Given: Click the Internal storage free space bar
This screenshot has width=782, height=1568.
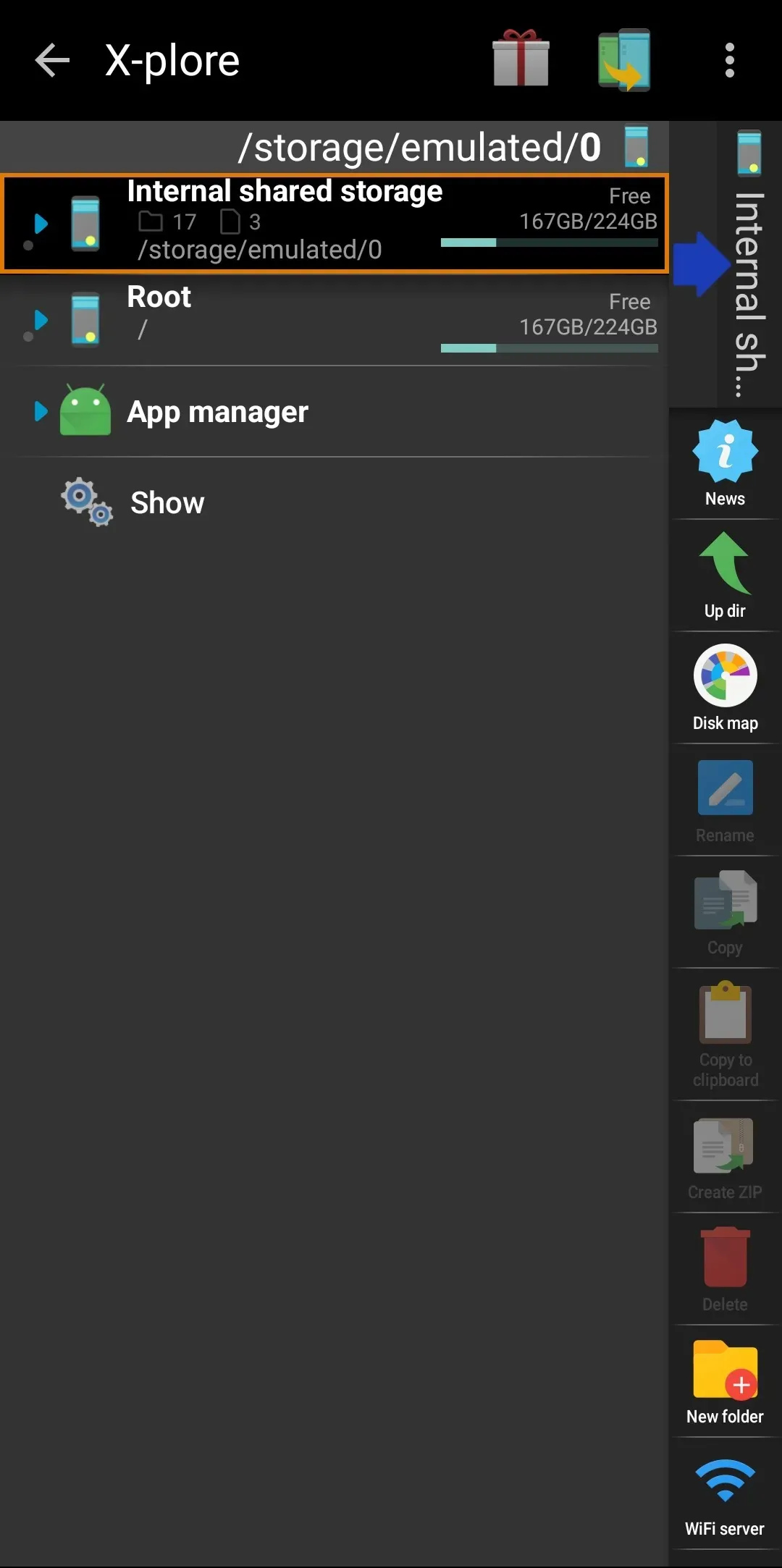Looking at the screenshot, I should [x=548, y=243].
